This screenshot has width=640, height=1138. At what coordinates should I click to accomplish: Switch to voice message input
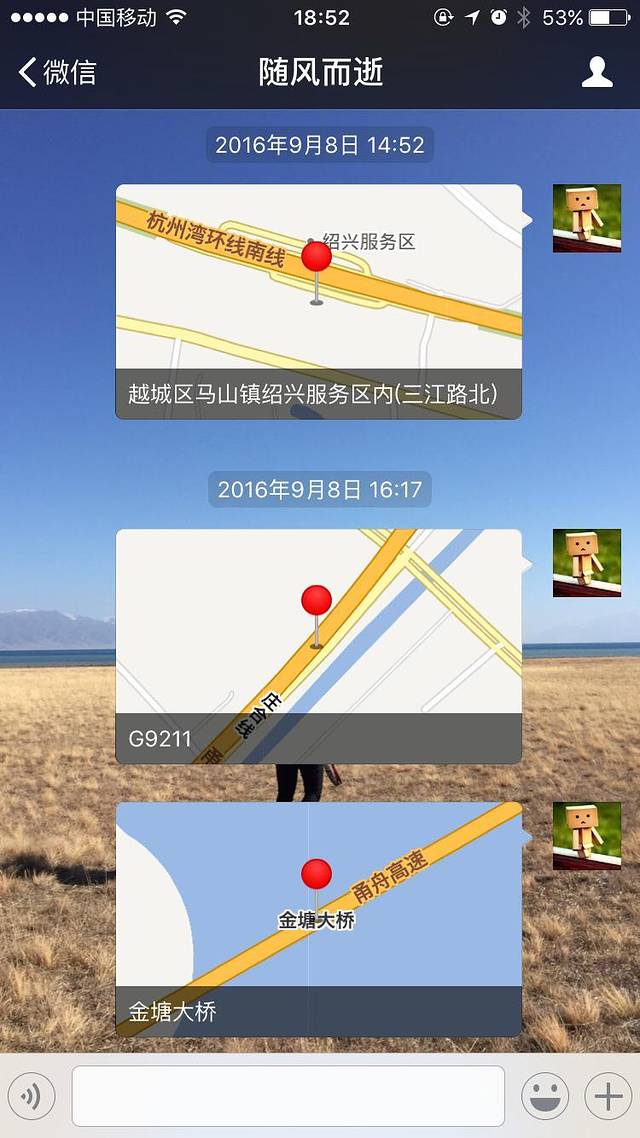31,1097
